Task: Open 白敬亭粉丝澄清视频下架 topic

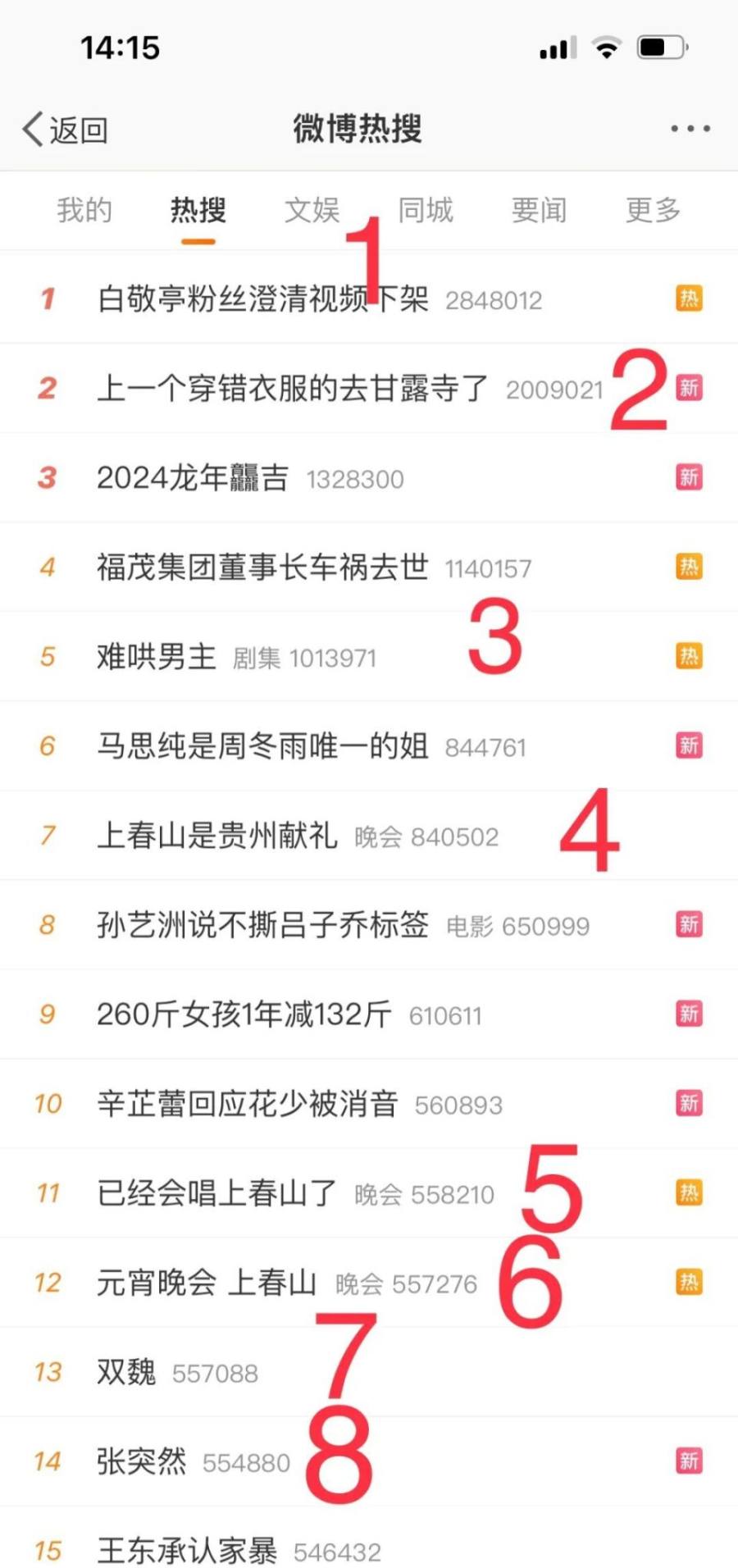Action: point(369,299)
